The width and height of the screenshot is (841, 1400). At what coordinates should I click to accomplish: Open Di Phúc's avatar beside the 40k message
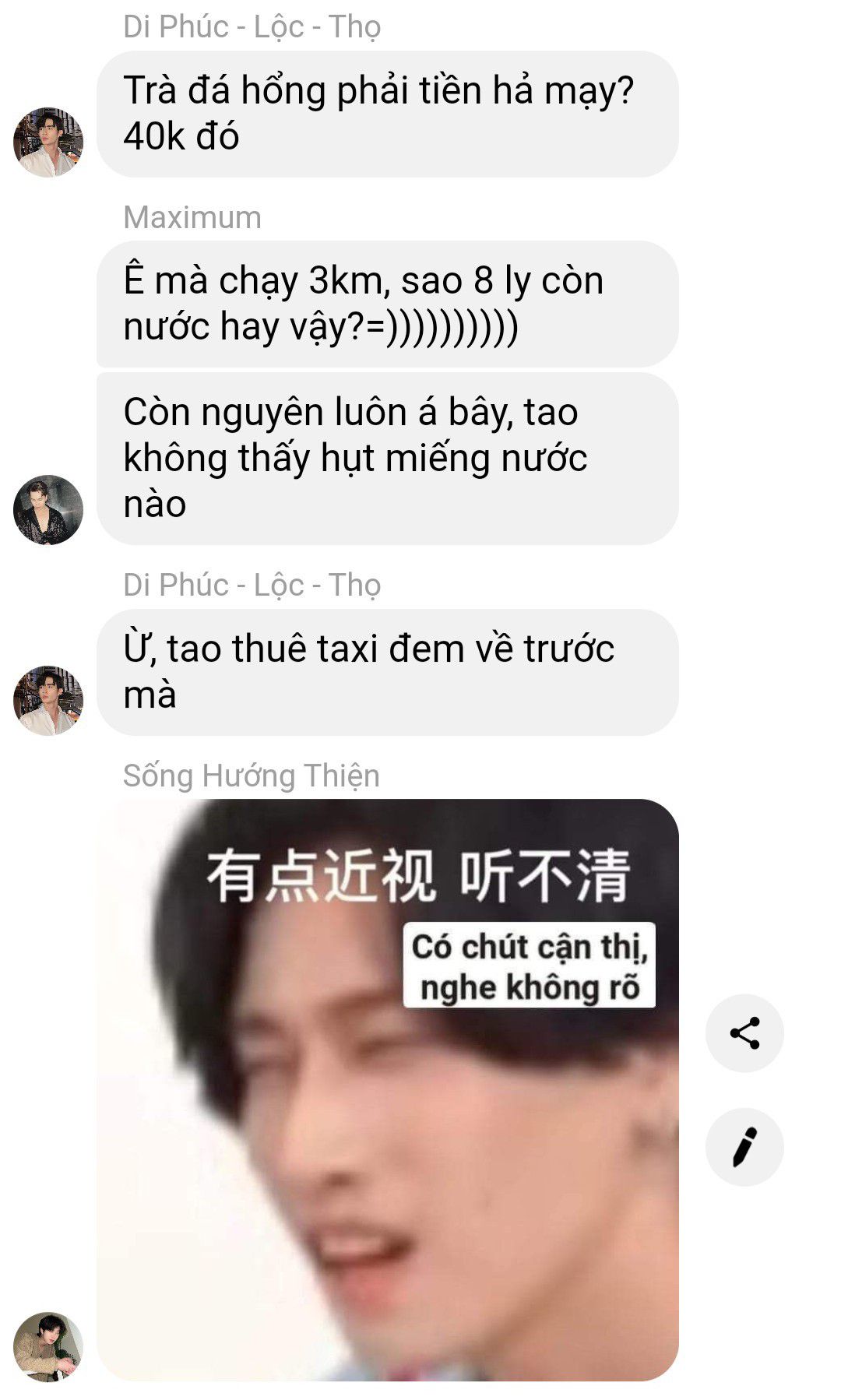click(48, 142)
